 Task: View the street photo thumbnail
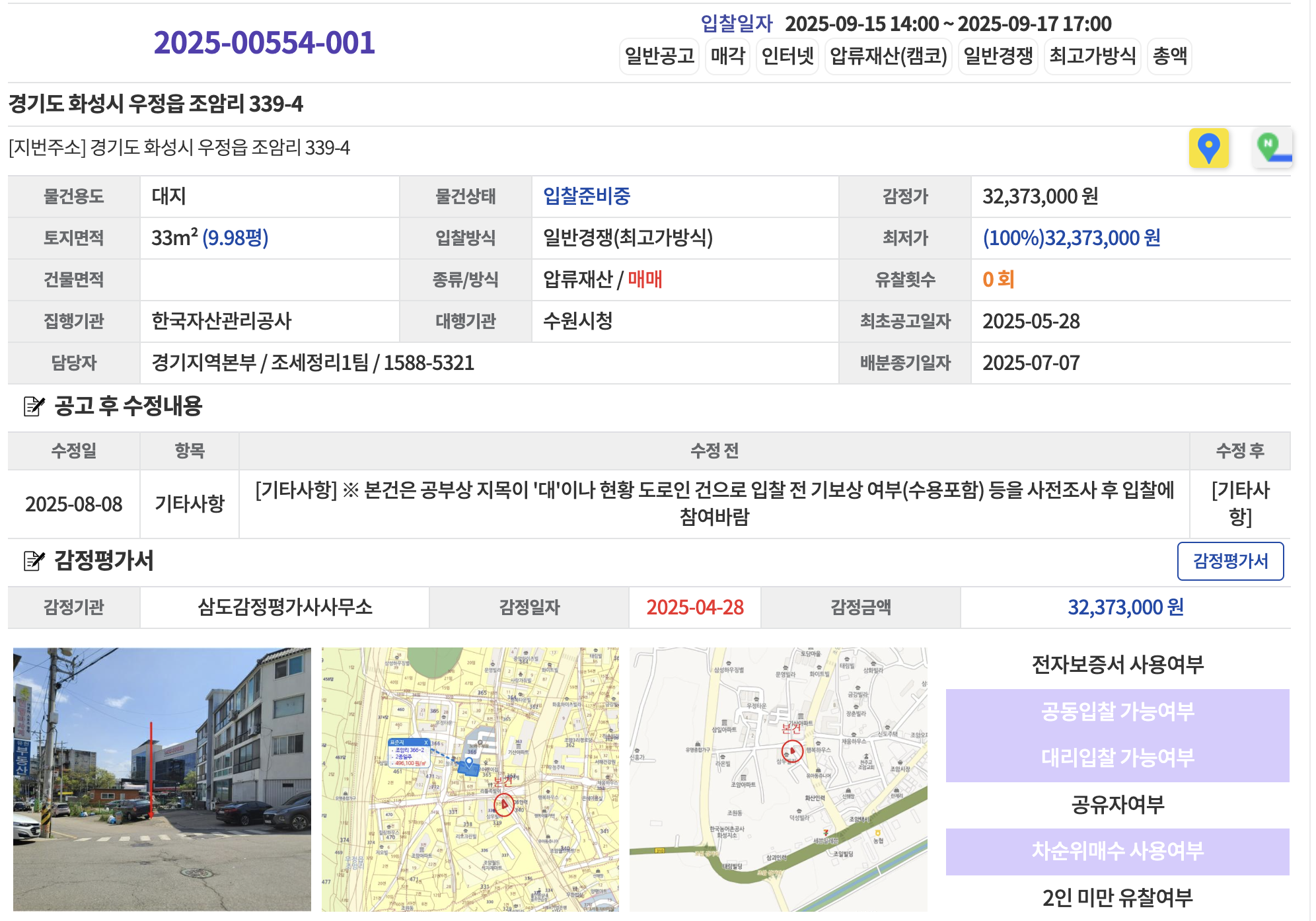(162, 779)
